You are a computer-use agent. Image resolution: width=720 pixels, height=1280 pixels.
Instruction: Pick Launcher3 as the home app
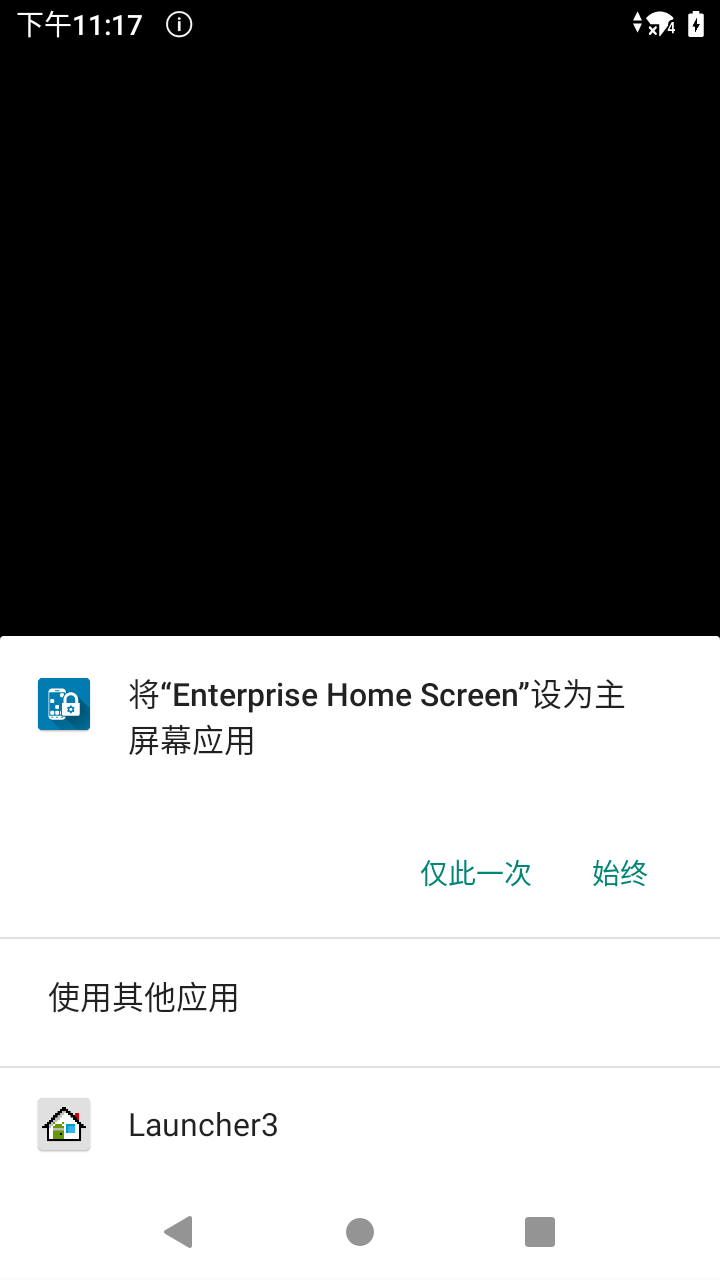pos(203,1125)
